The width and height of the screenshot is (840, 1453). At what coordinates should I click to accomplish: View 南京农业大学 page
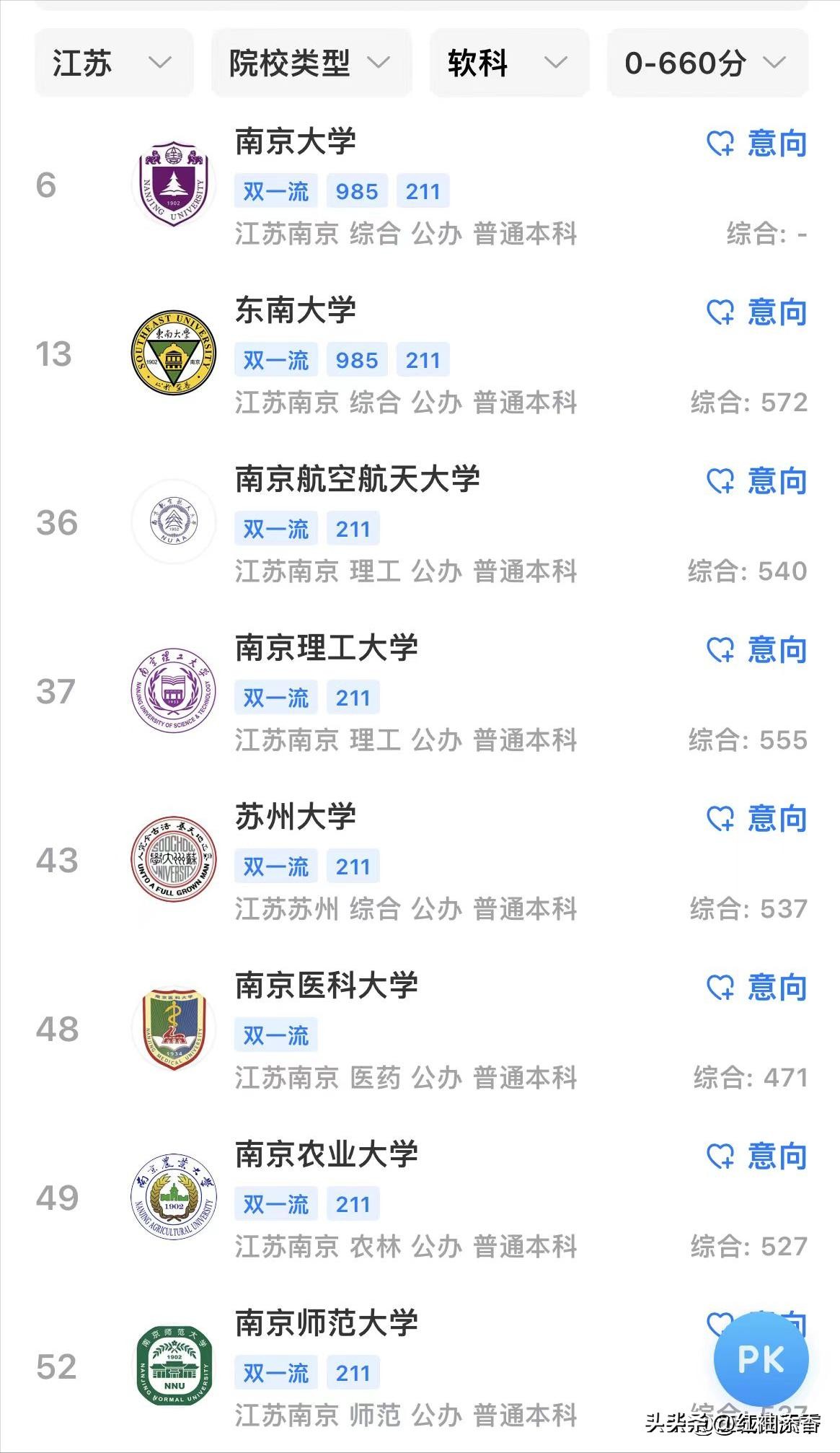point(327,1155)
